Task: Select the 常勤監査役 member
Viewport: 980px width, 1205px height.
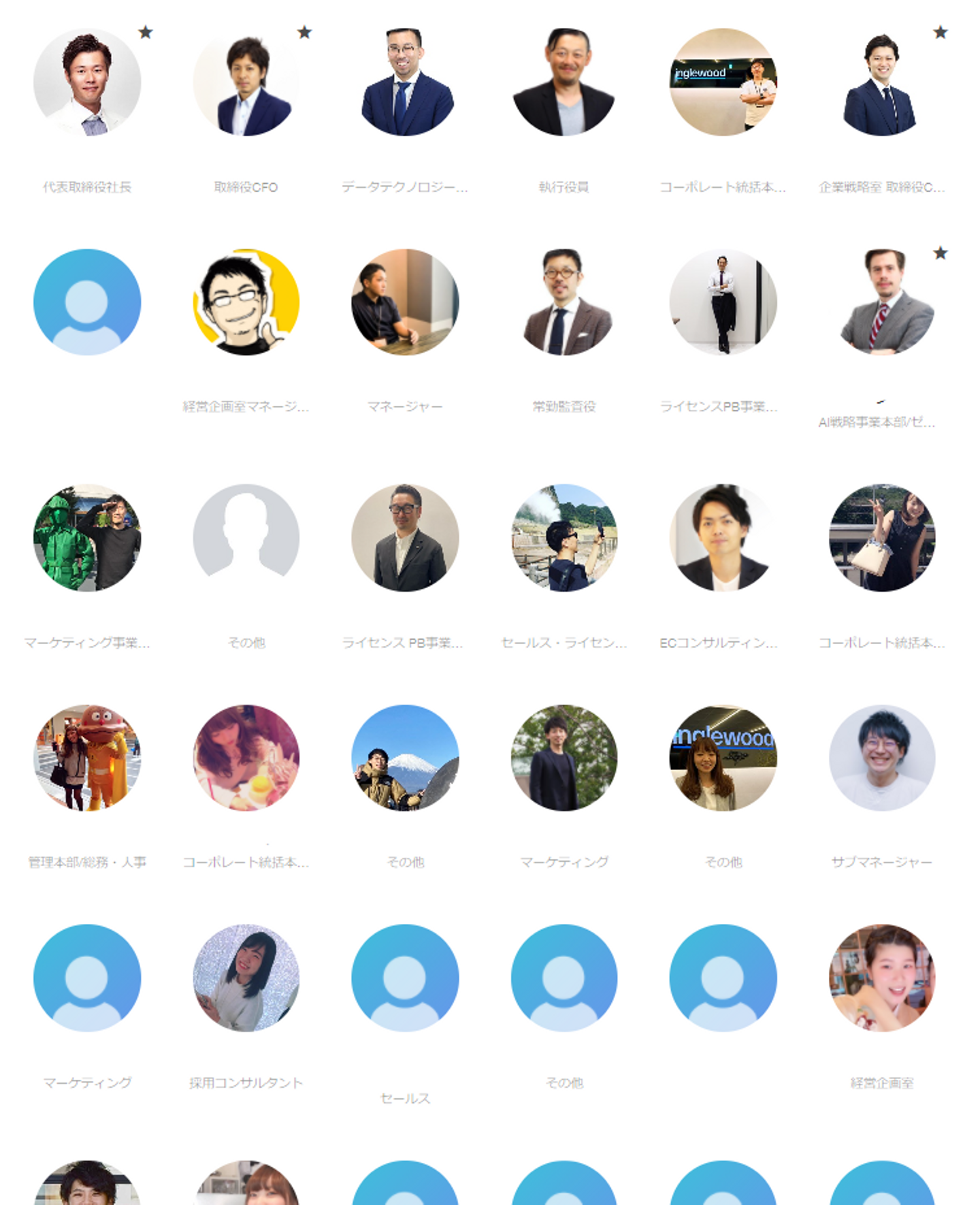Action: point(563,302)
